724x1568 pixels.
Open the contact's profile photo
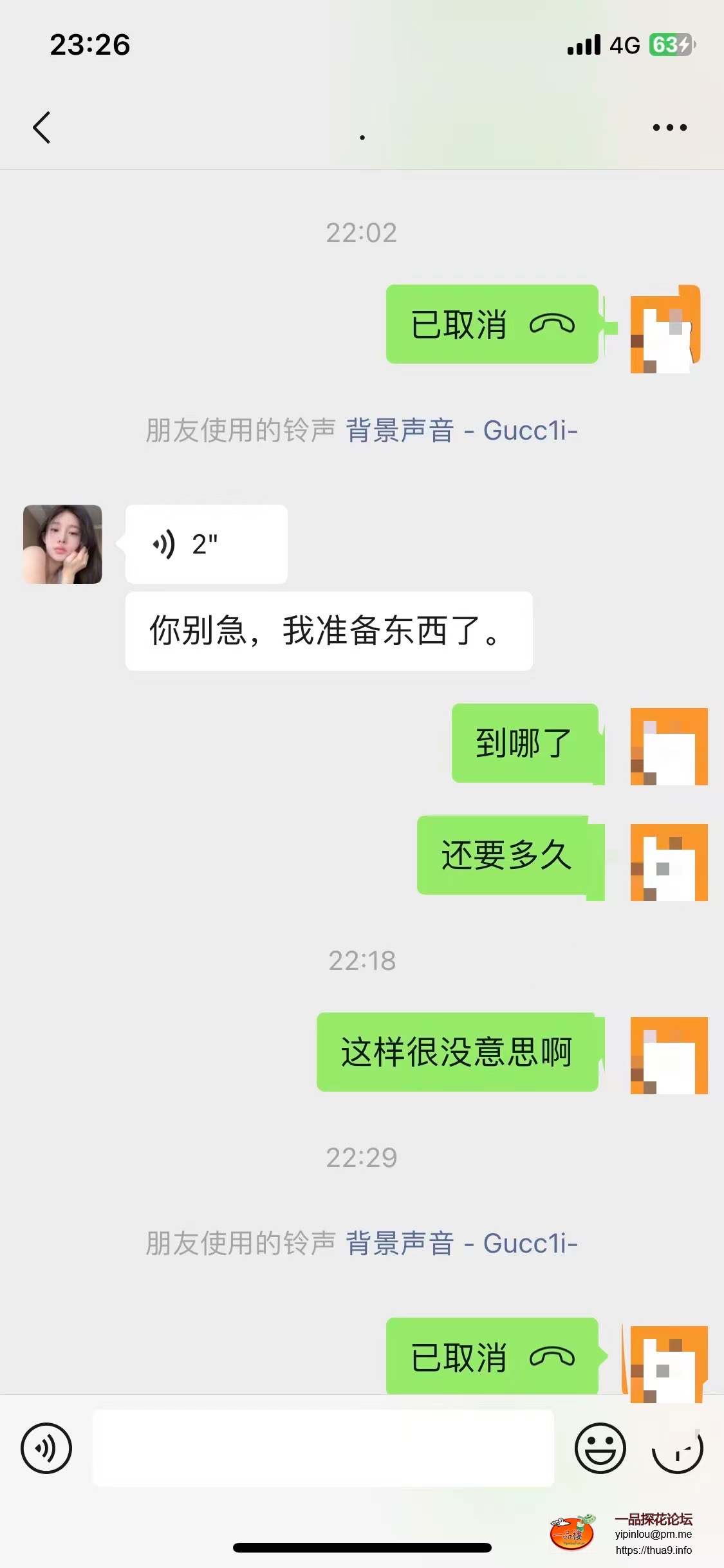coord(62,545)
